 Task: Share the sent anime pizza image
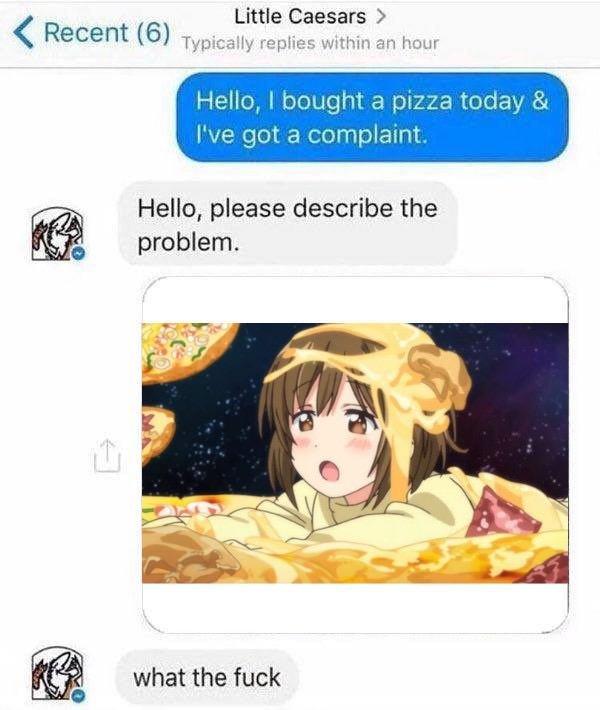[106, 456]
